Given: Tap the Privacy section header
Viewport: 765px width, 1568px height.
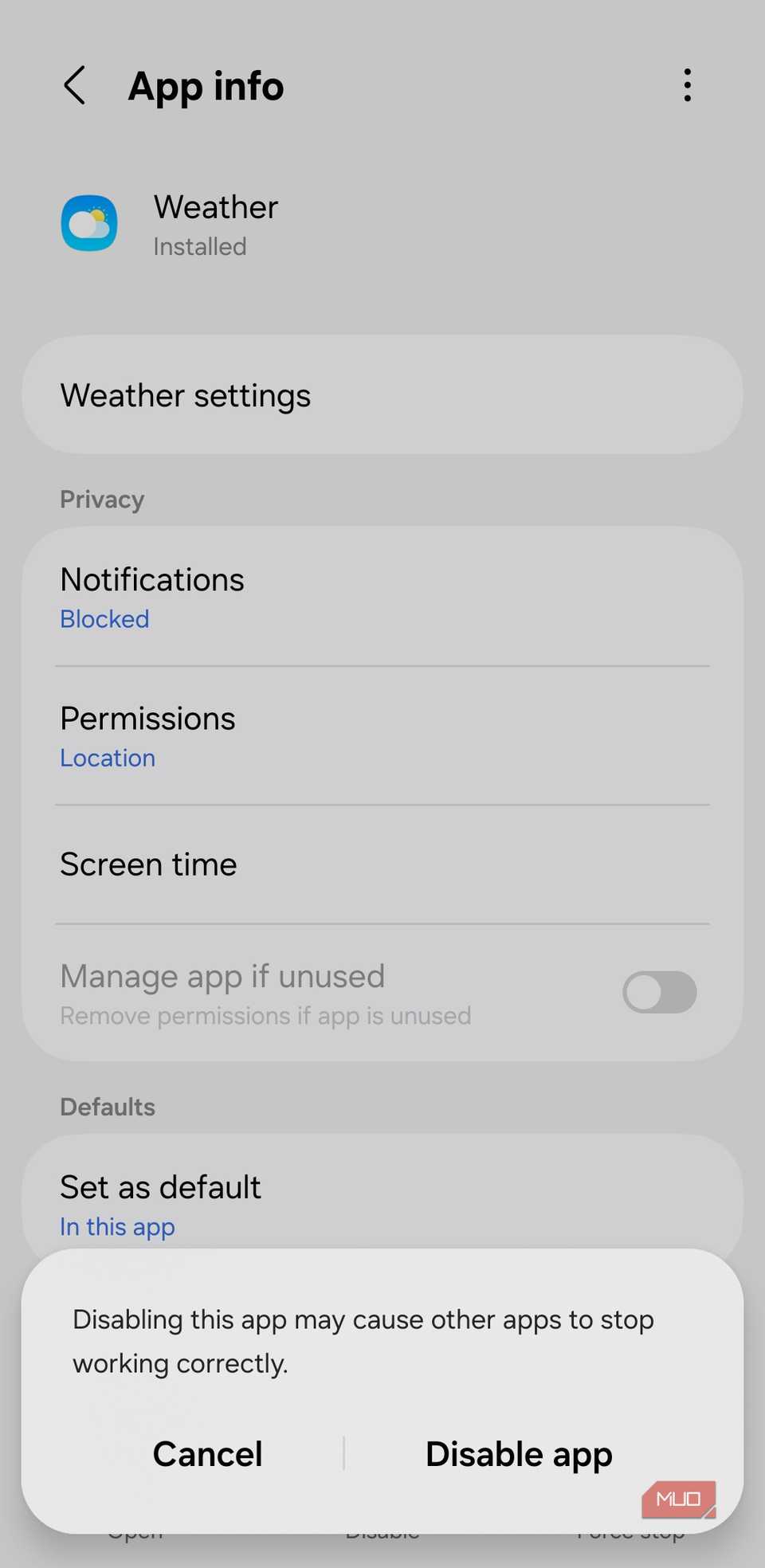Looking at the screenshot, I should tap(102, 499).
